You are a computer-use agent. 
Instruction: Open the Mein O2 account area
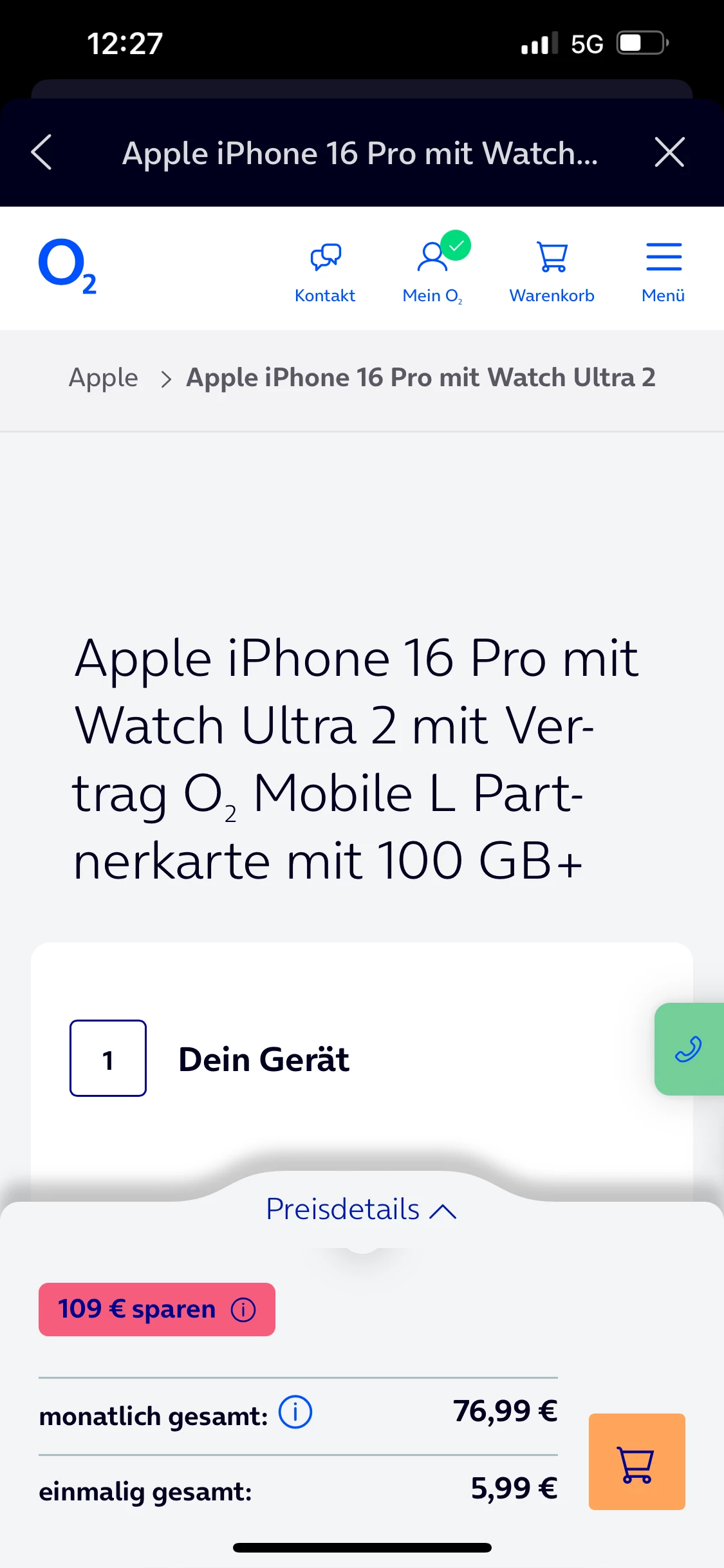pos(433,270)
